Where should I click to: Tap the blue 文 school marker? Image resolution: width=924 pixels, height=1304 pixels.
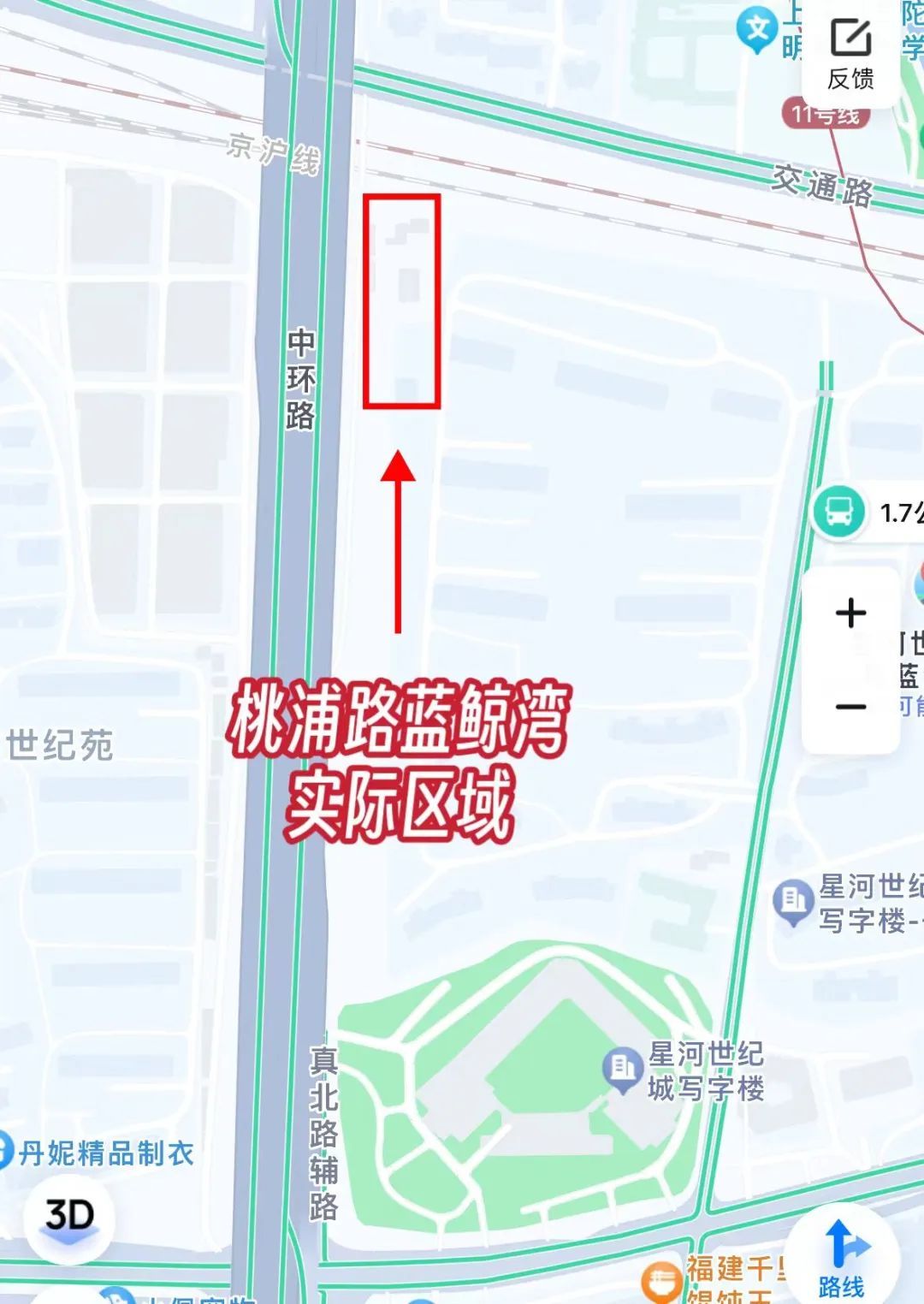click(x=756, y=31)
